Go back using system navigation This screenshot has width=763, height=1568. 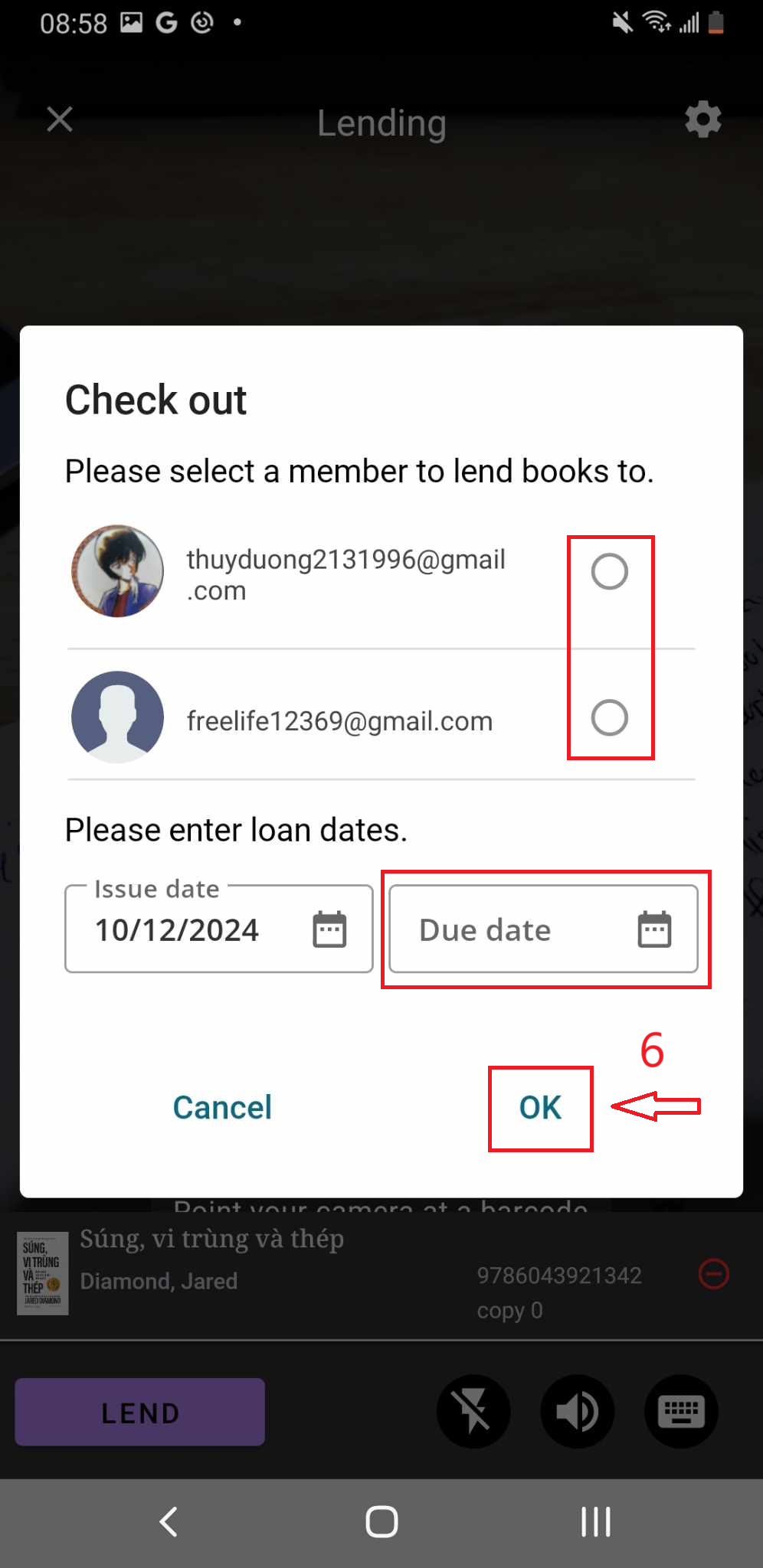[169, 1521]
